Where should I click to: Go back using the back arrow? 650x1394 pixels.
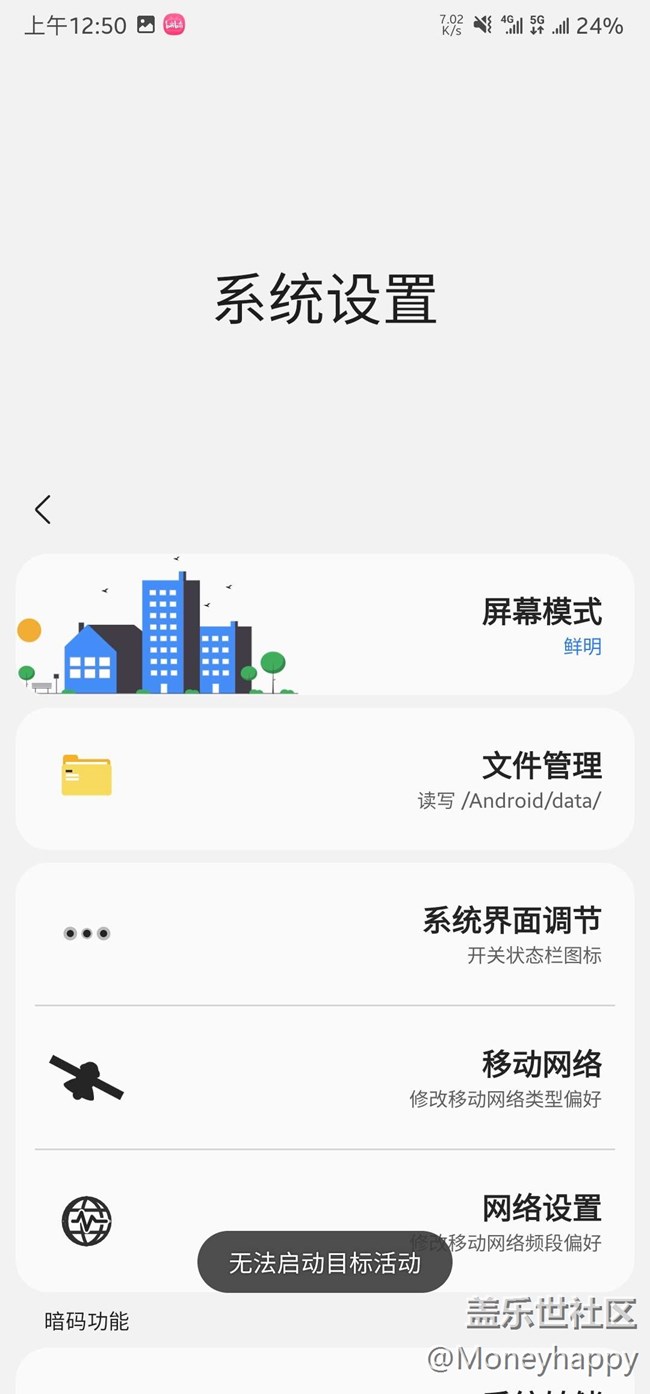pos(42,510)
